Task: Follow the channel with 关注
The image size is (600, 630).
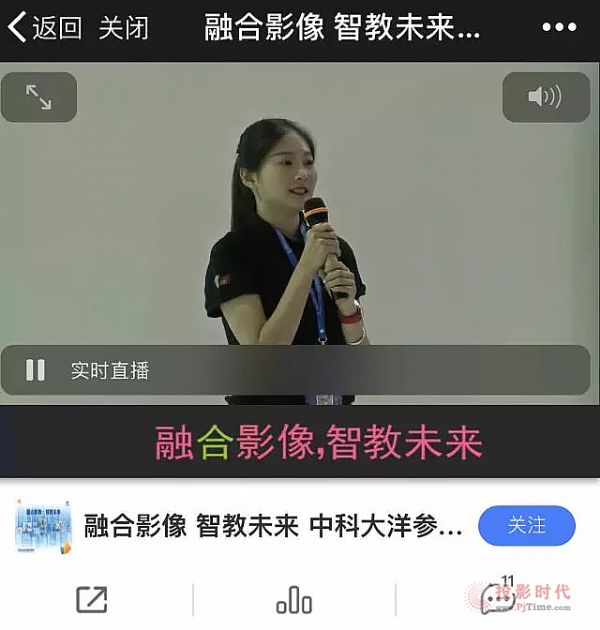Action: point(527,525)
